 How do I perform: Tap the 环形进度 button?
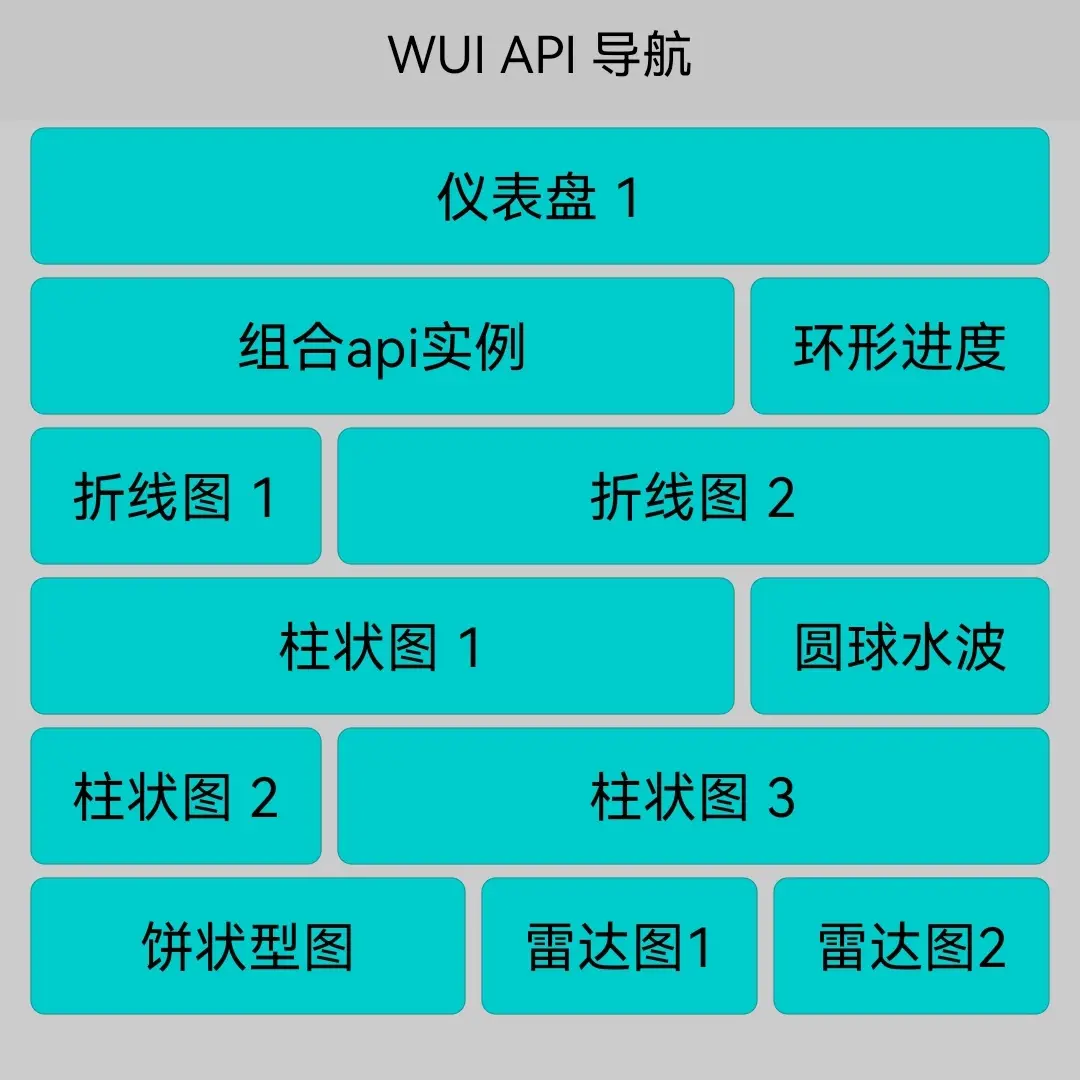[x=900, y=346]
